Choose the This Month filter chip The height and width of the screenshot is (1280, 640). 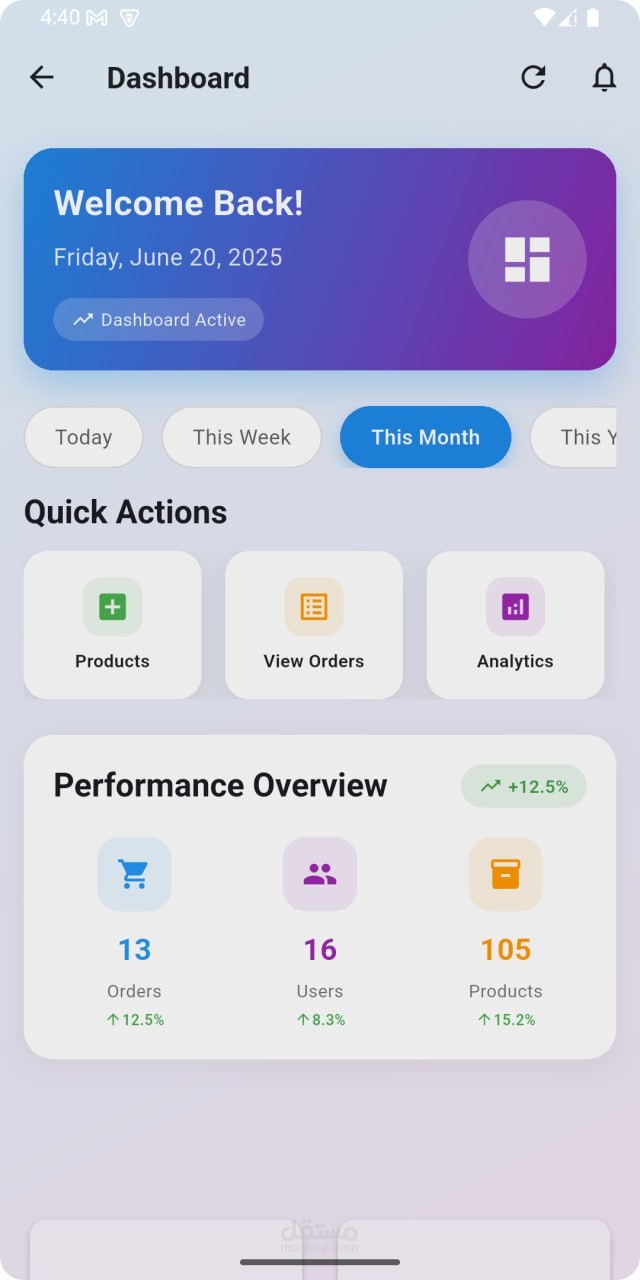(425, 437)
